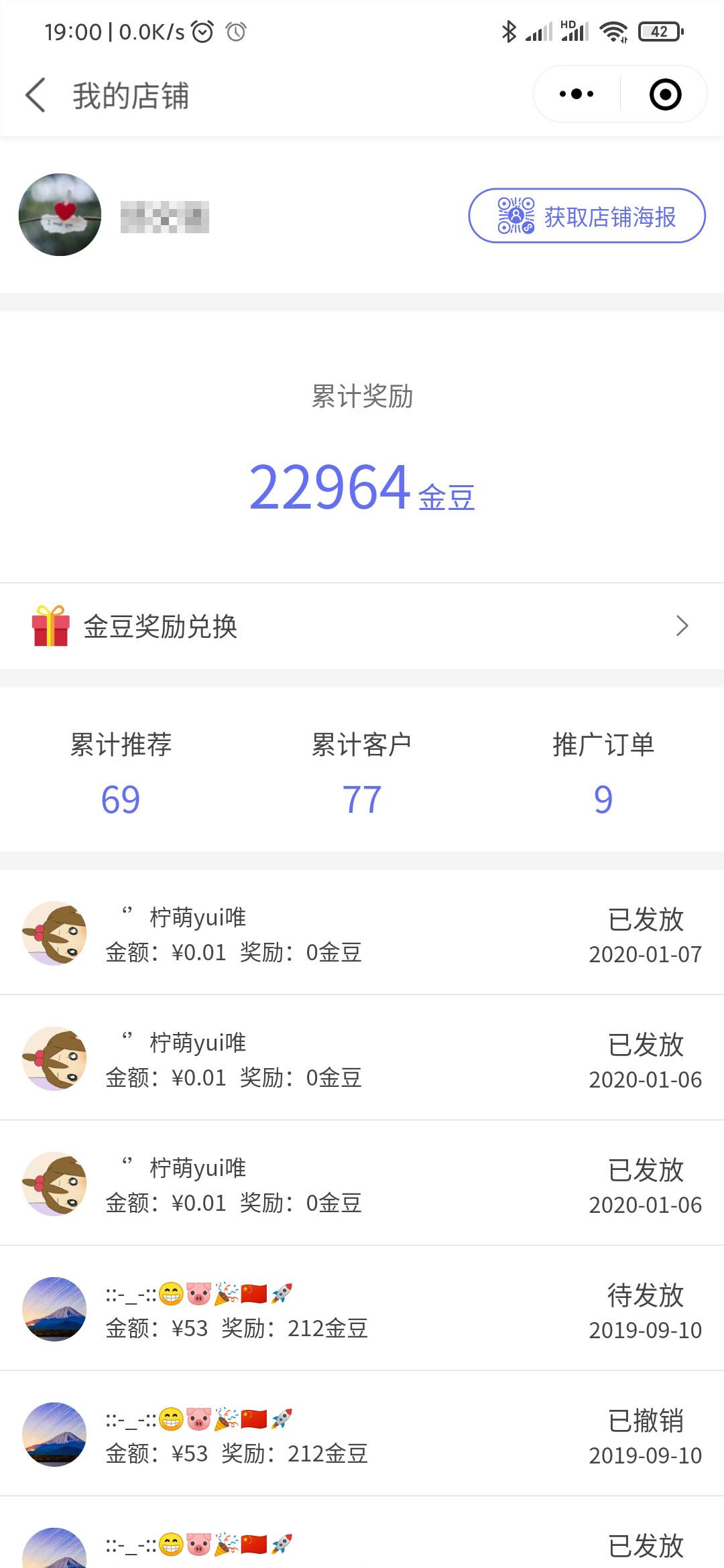
Task: Close the mini program with the circle button
Action: click(665, 94)
